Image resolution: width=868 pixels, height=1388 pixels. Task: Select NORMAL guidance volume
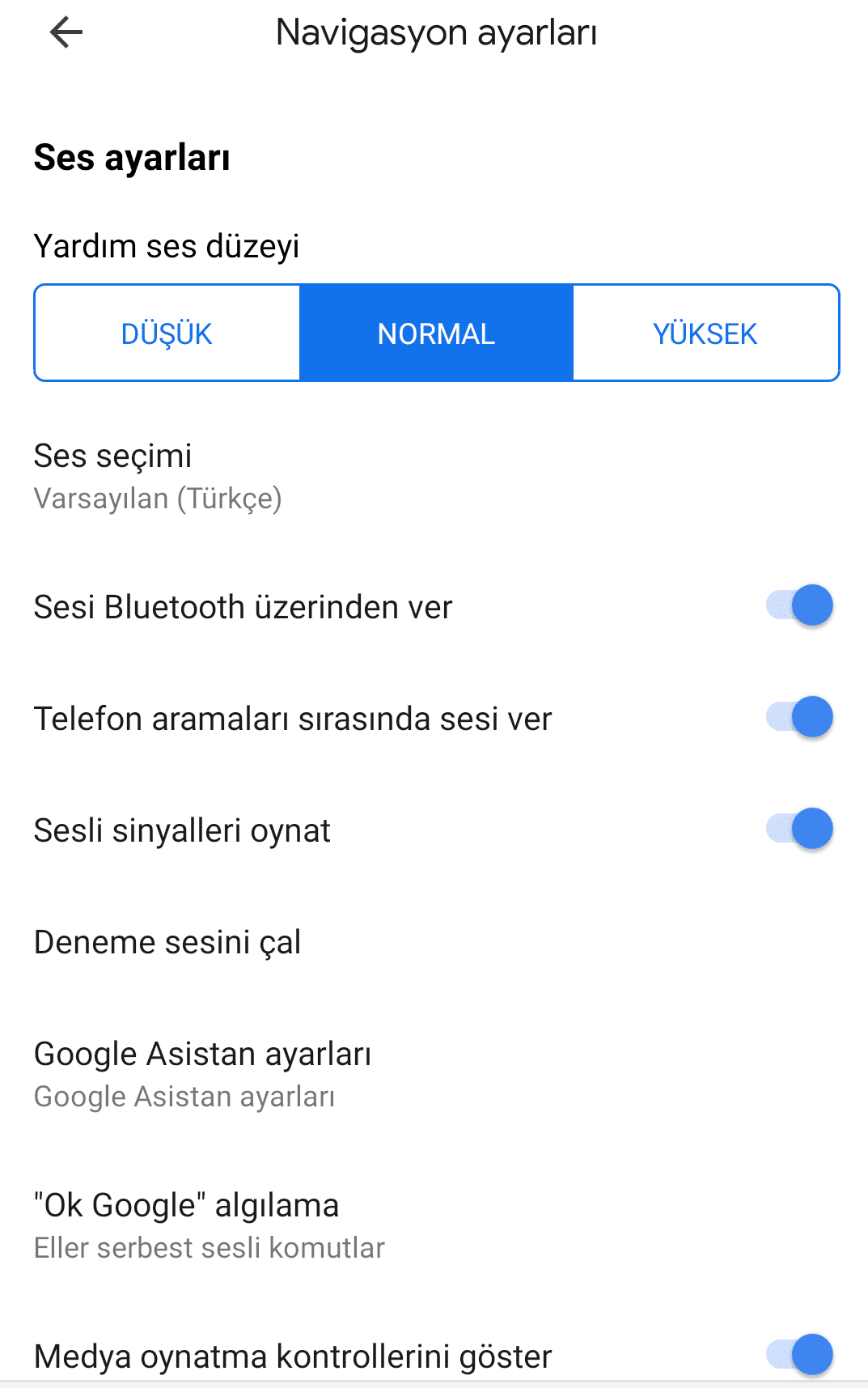click(x=436, y=333)
